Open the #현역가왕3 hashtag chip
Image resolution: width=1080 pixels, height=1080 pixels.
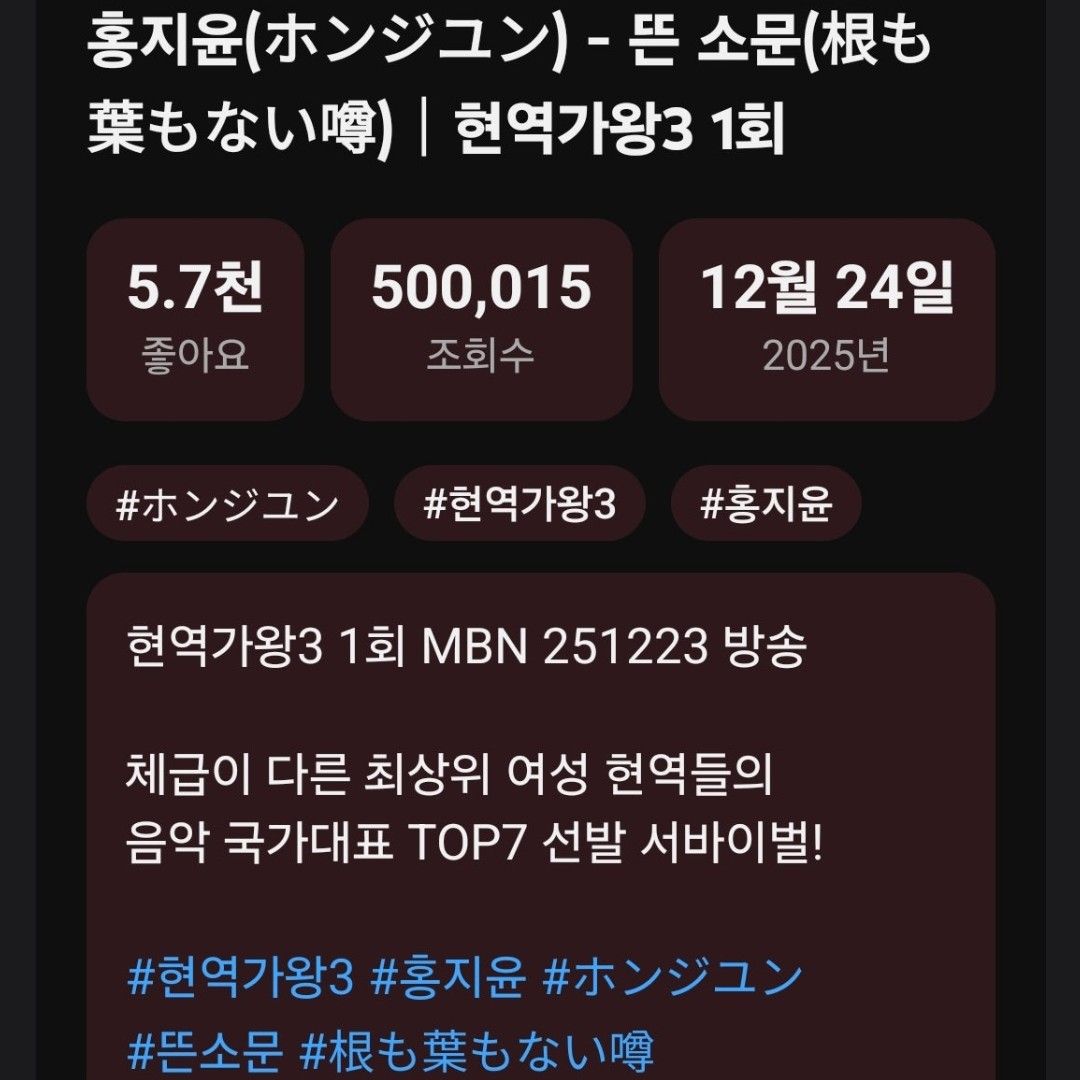pyautogui.click(x=519, y=505)
